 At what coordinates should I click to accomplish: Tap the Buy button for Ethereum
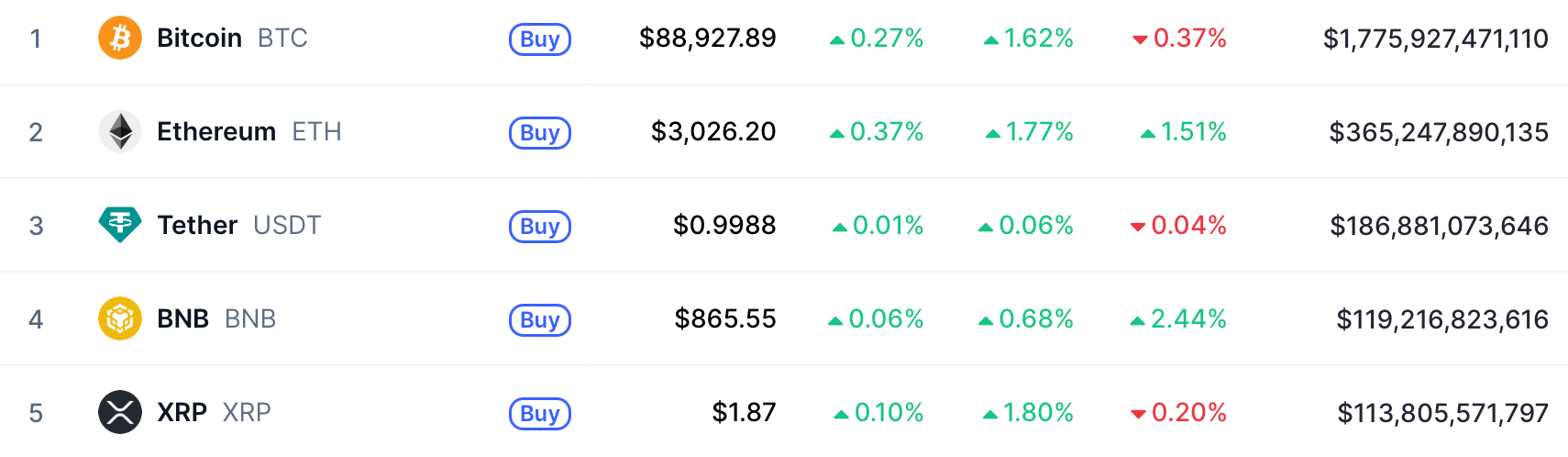540,133
